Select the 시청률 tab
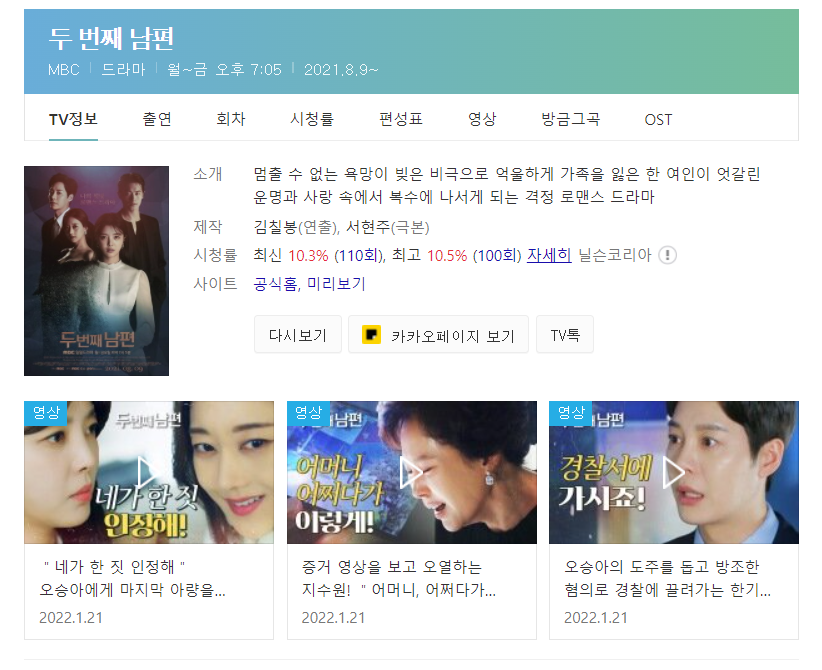The height and width of the screenshot is (670, 822). [312, 119]
